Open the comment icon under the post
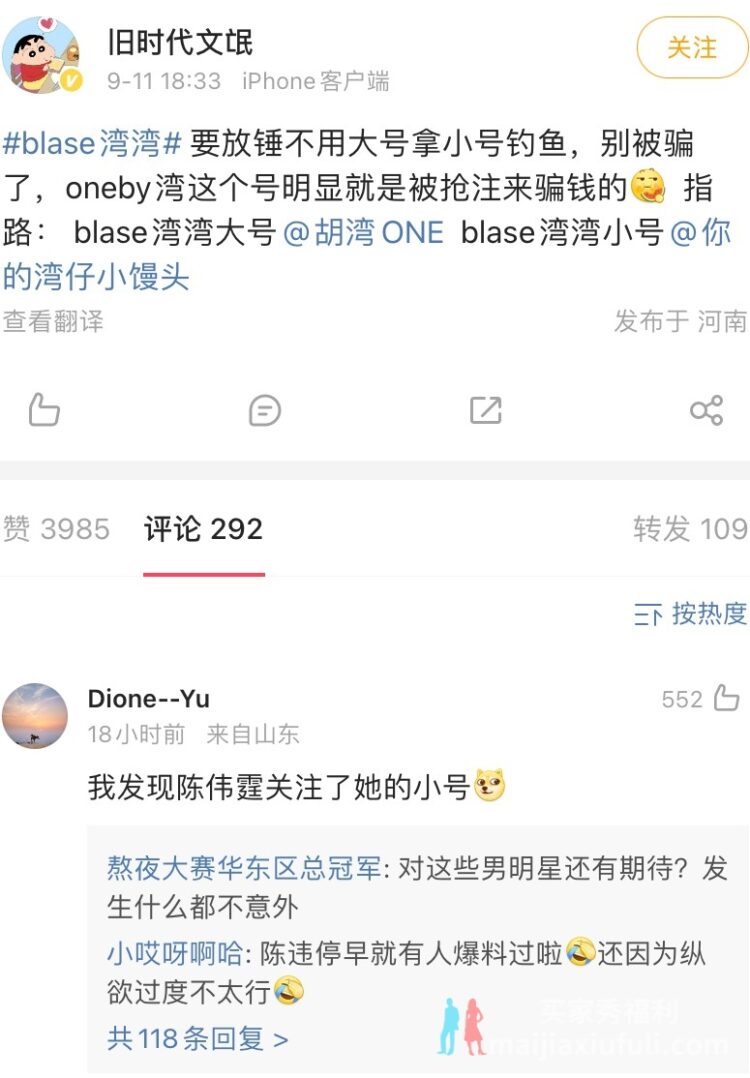Screen dimensions: 750x1078 [x=265, y=410]
